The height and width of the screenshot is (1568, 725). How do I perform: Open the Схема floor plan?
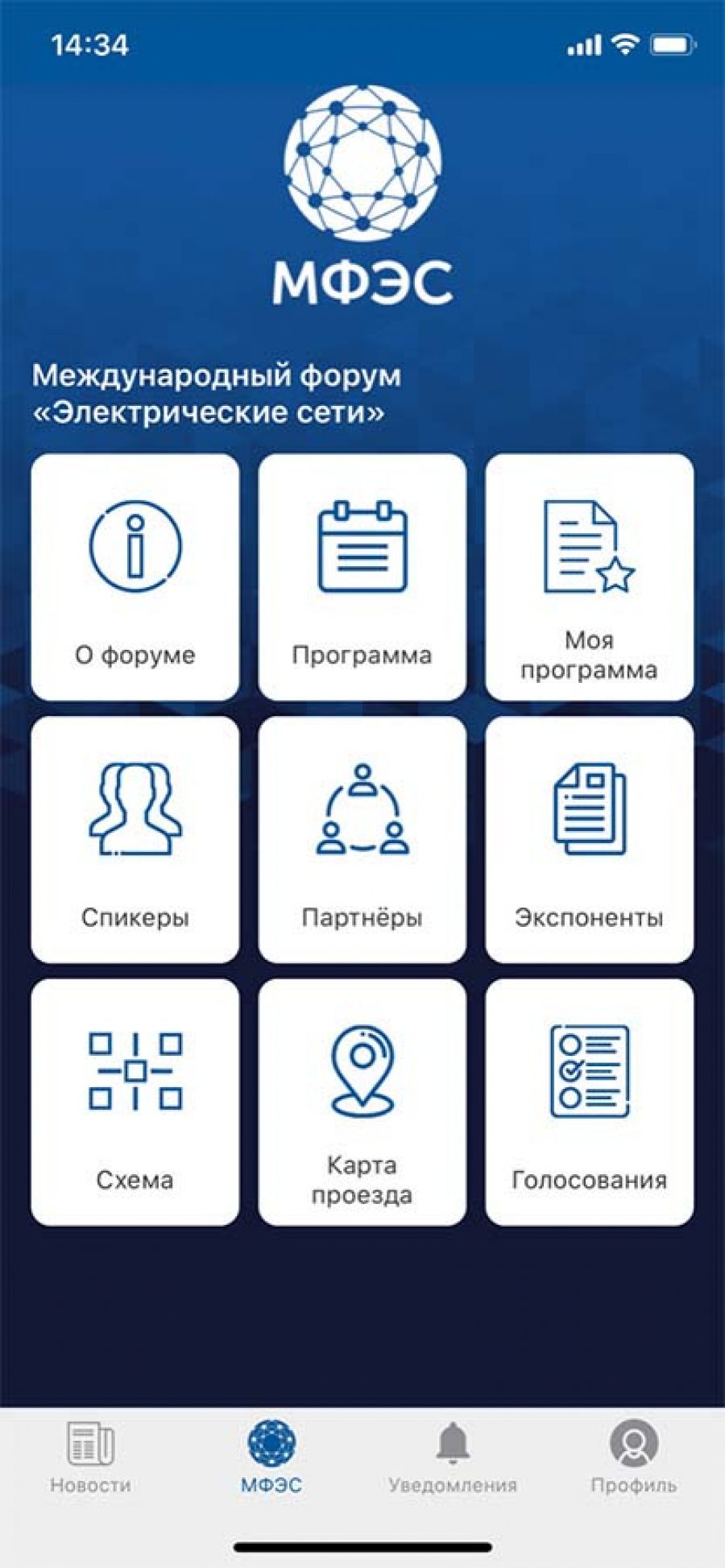point(135,1102)
